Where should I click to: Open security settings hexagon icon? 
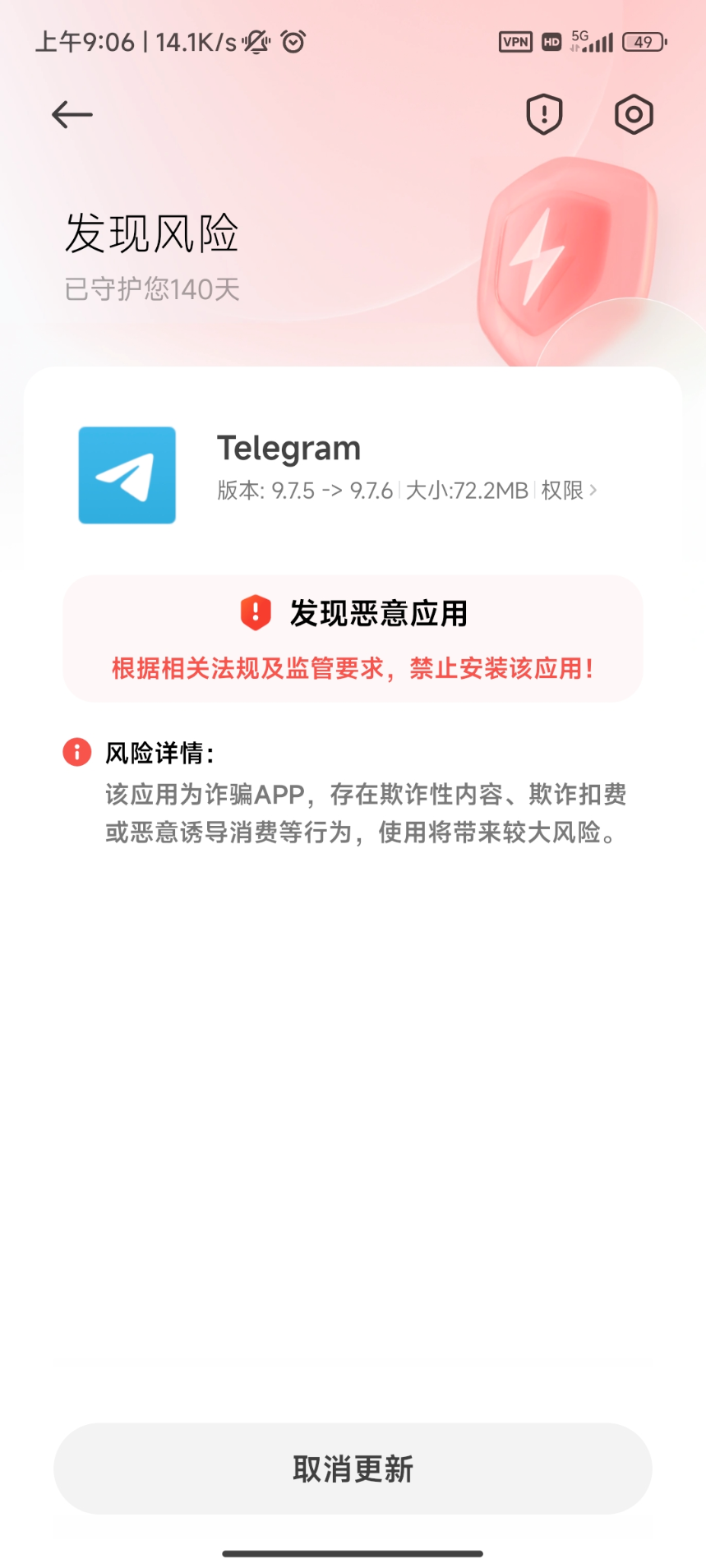pyautogui.click(x=634, y=114)
